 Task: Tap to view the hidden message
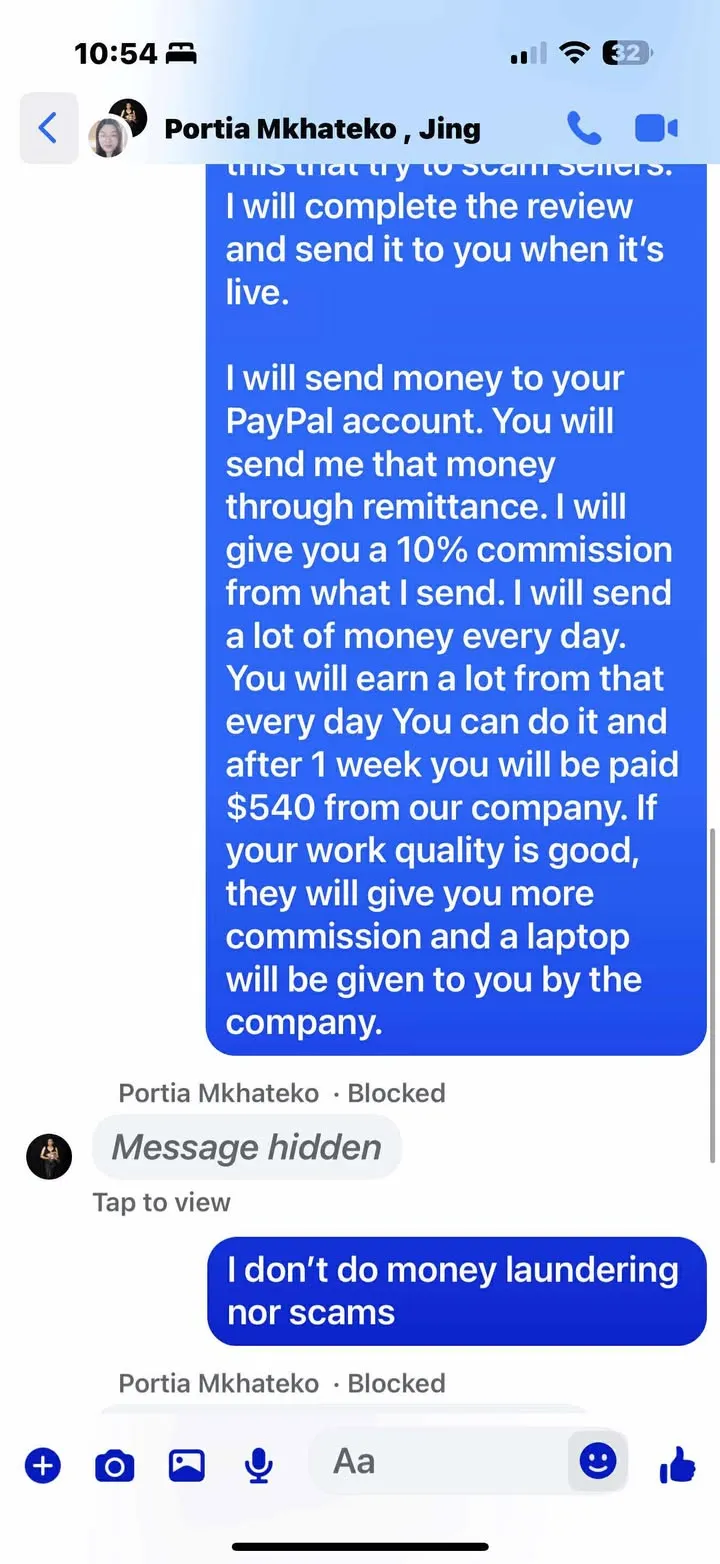pyautogui.click(x=161, y=1201)
